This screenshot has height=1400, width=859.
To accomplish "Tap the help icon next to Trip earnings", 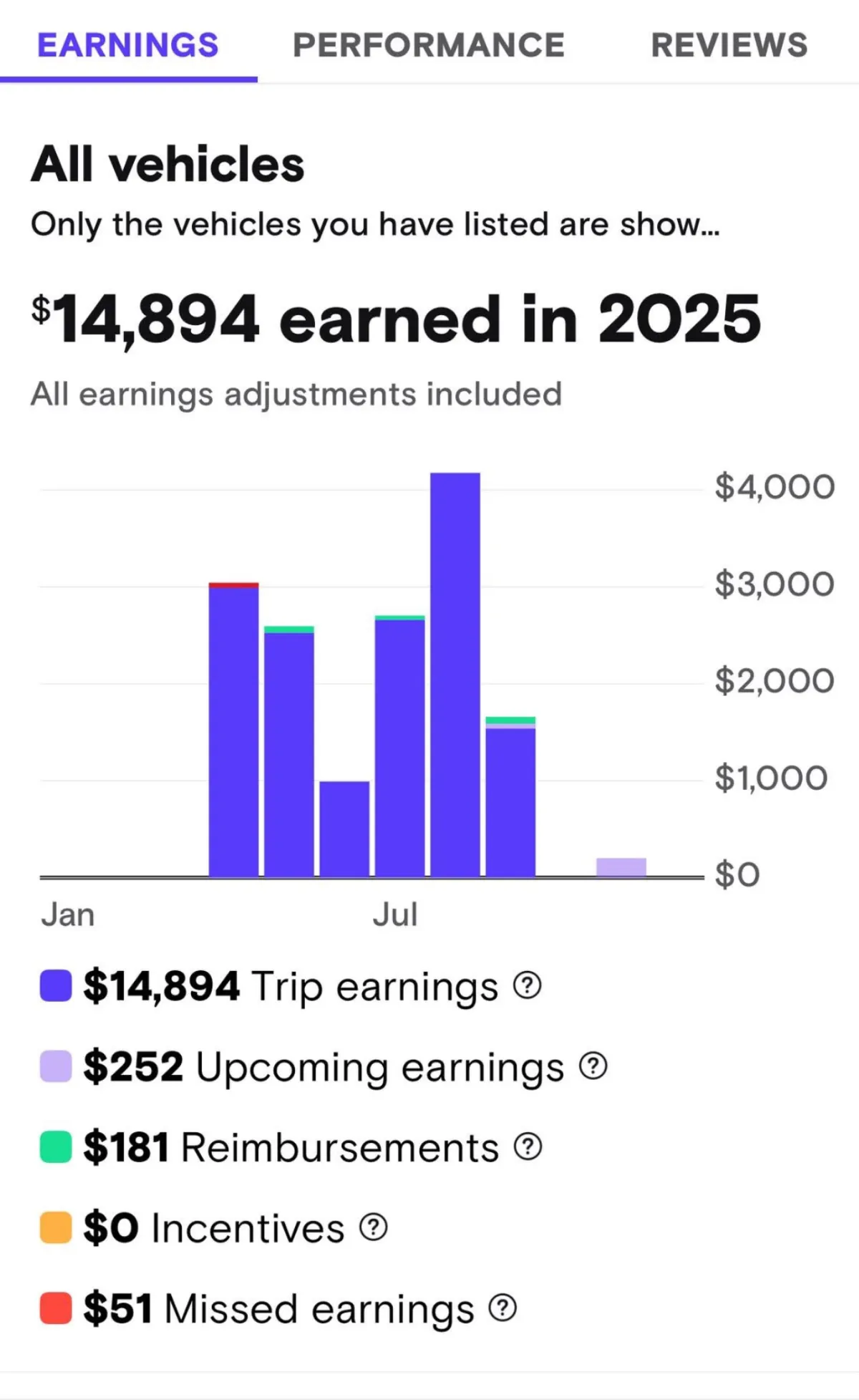I will click(528, 986).
